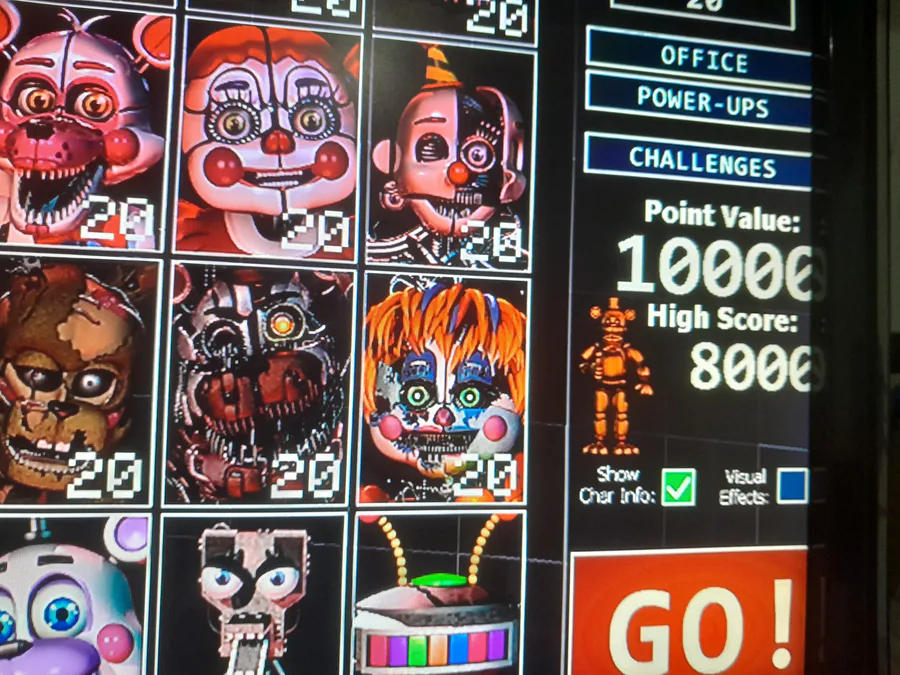Enable the Visual Effects checkbox
The height and width of the screenshot is (675, 900).
[792, 486]
